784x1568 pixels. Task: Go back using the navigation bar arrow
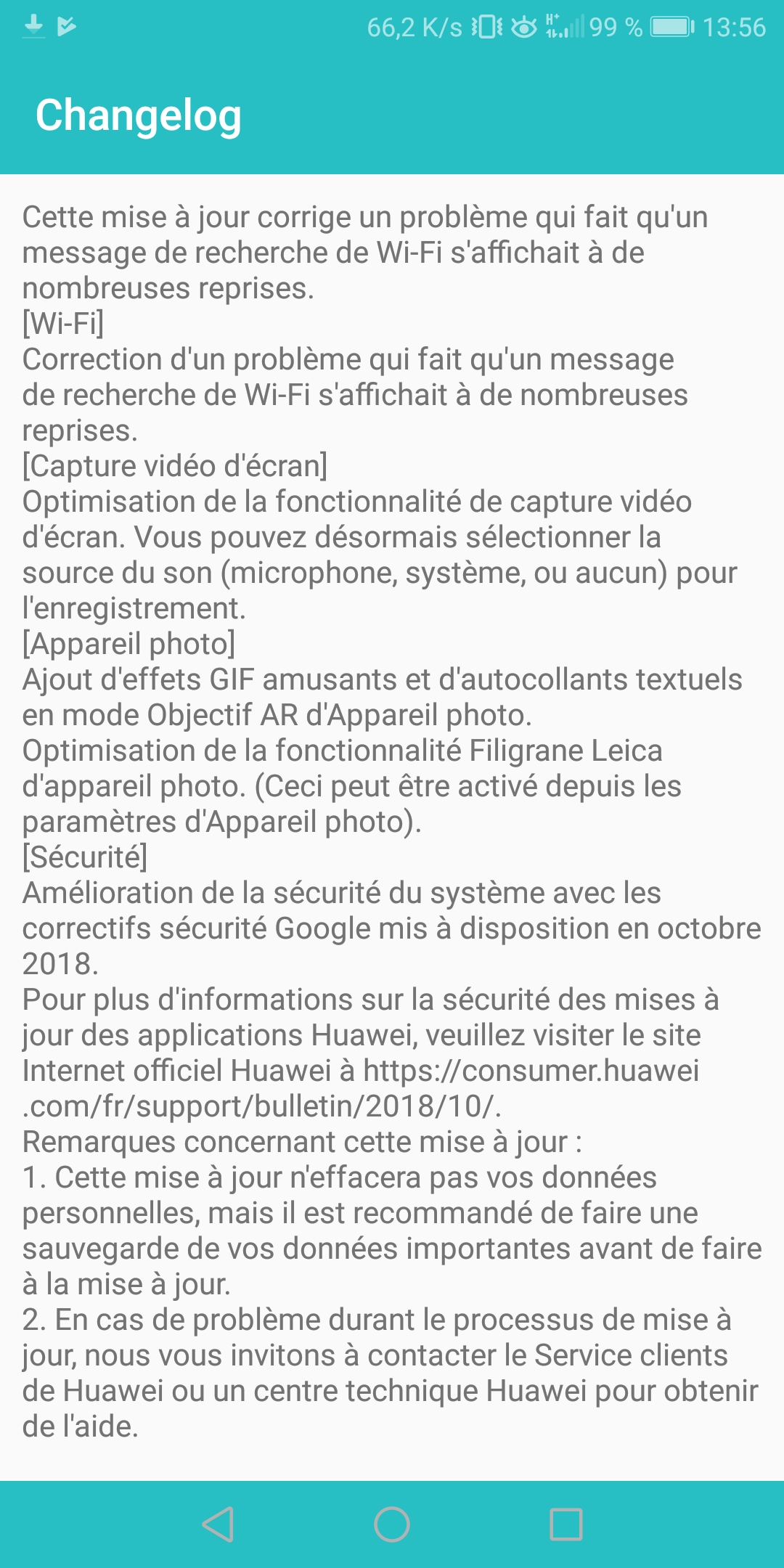coord(218,1524)
